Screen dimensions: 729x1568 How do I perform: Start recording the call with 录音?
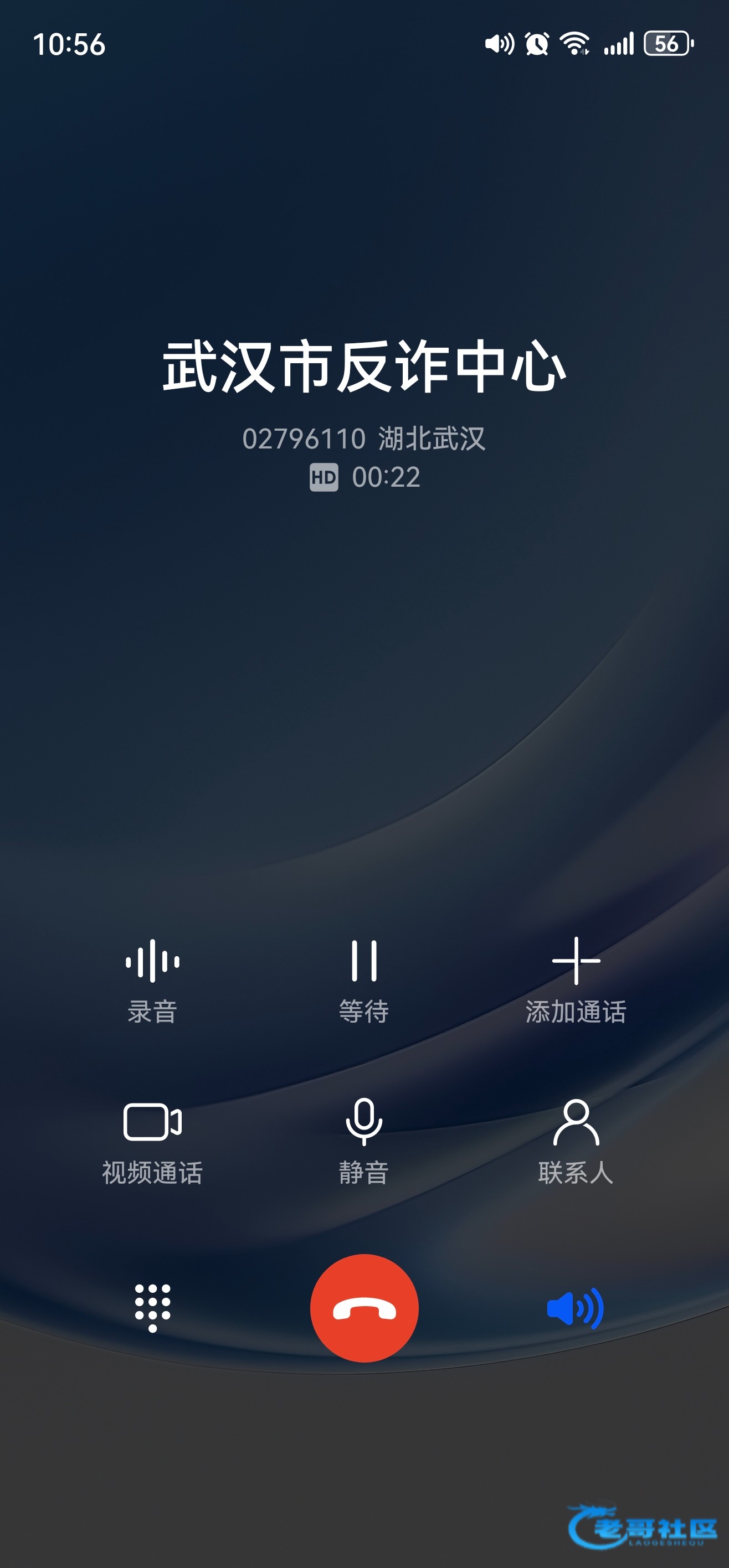pyautogui.click(x=152, y=981)
